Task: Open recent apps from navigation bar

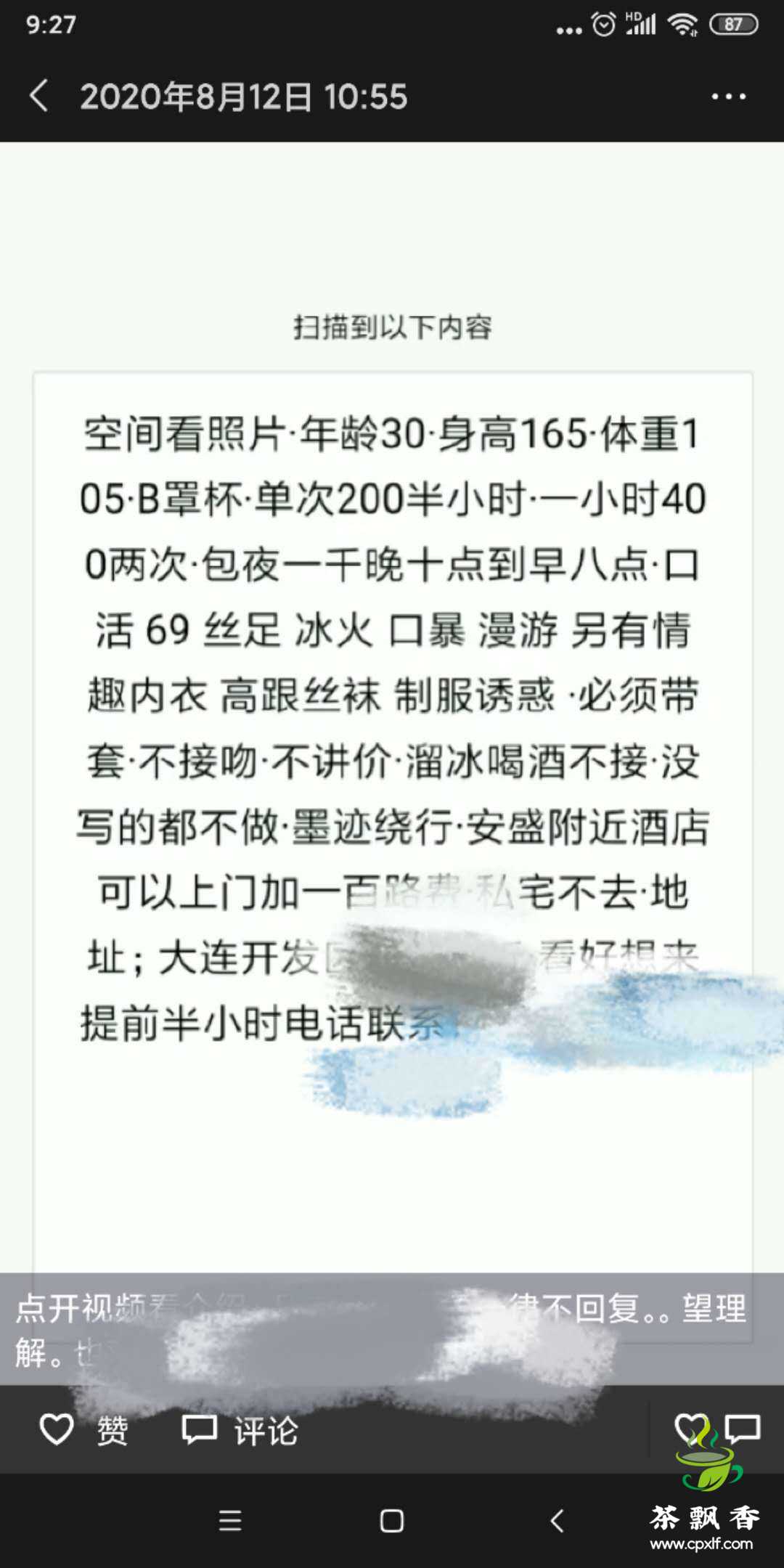Action: tap(230, 1520)
